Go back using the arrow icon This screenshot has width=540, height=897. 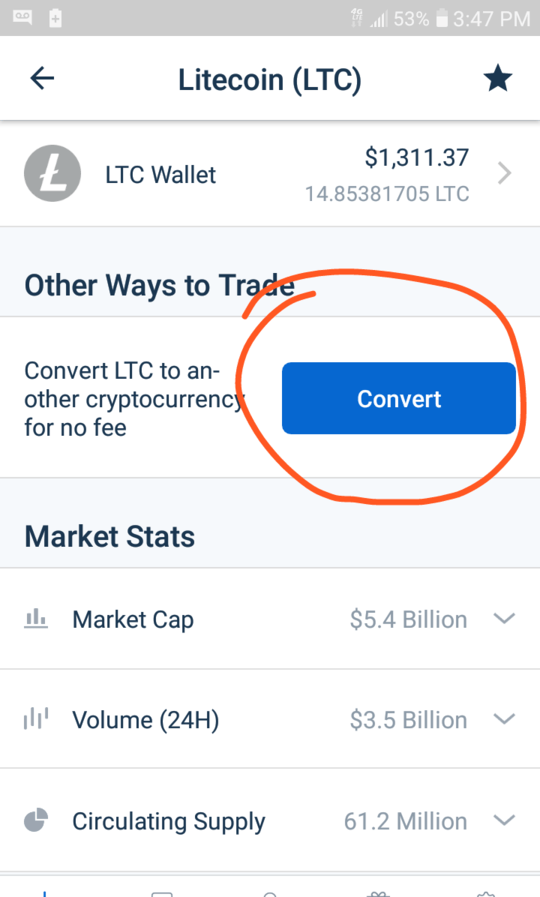[42, 78]
